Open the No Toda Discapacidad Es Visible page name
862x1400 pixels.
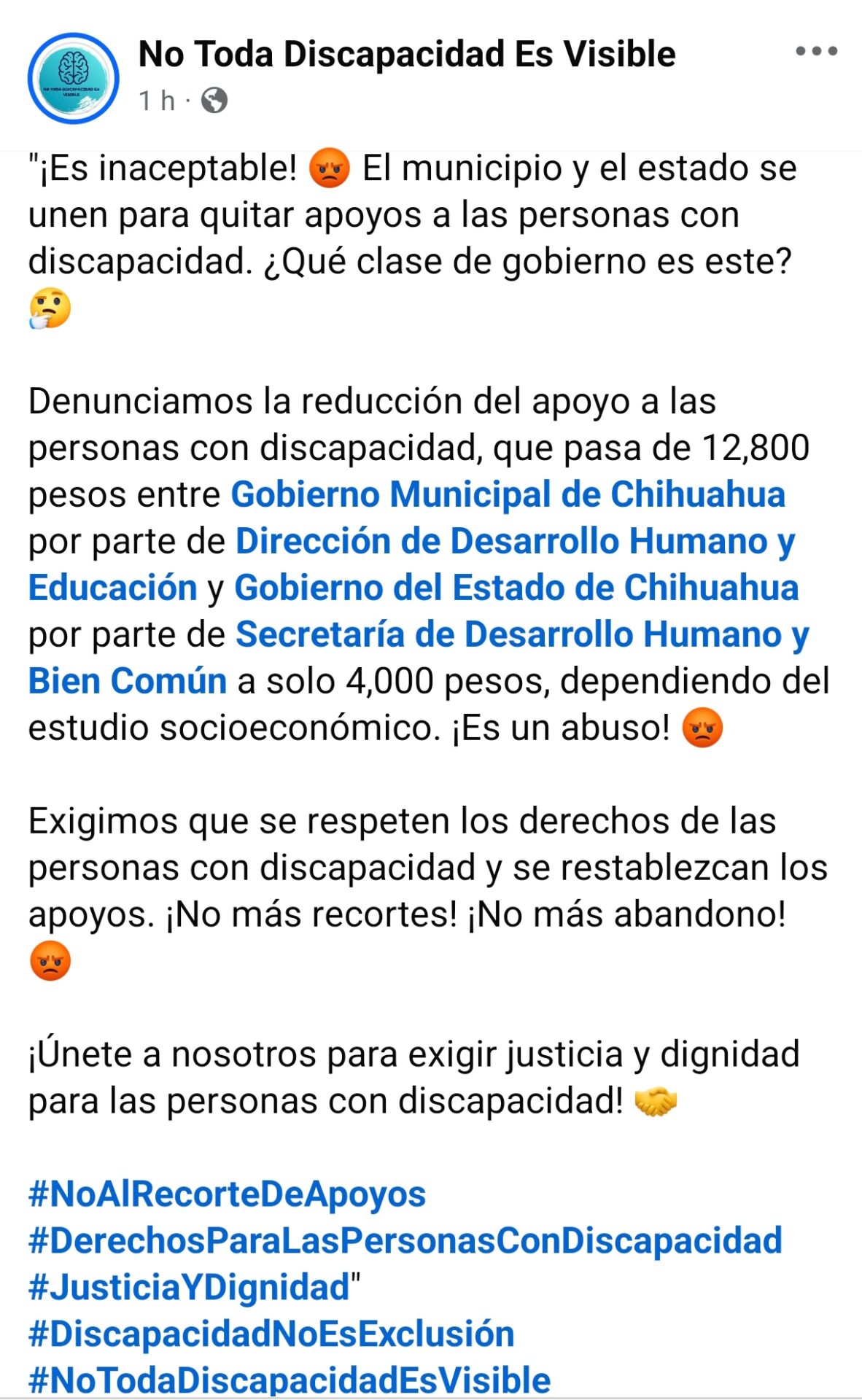(406, 55)
